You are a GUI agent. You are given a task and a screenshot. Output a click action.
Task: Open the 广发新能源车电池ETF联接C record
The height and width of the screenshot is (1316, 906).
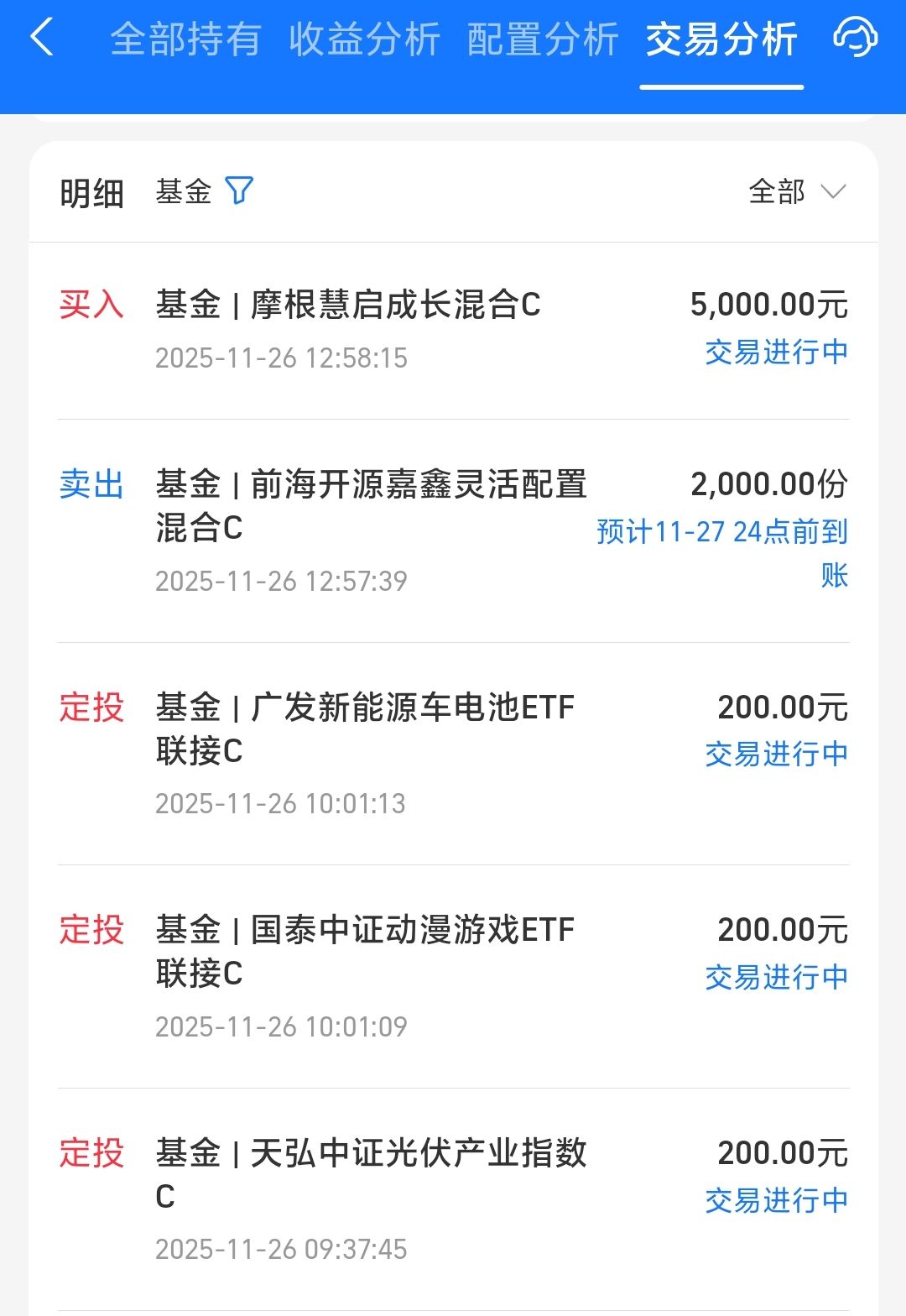click(x=453, y=753)
